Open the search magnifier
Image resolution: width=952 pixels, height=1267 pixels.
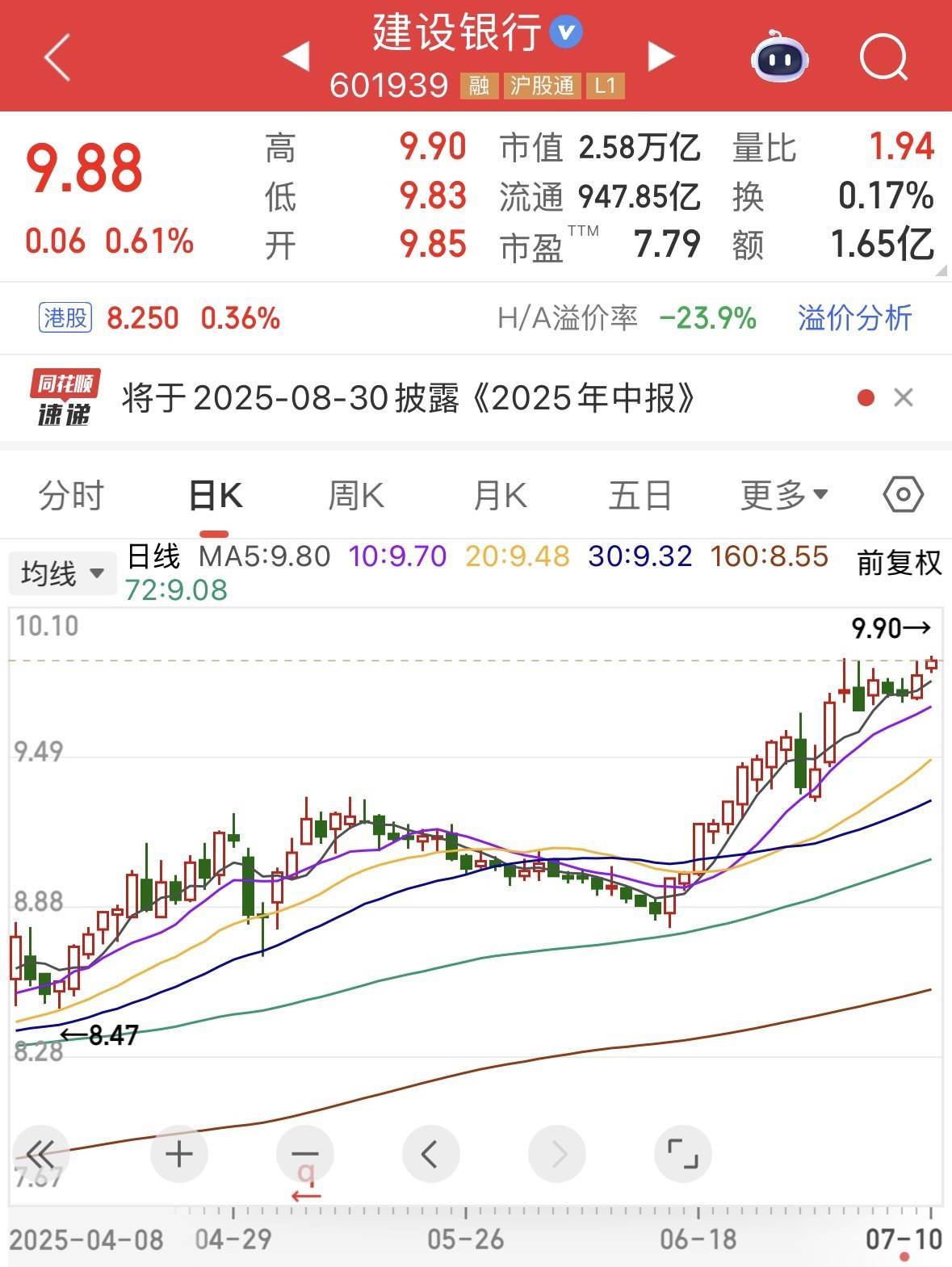883,57
